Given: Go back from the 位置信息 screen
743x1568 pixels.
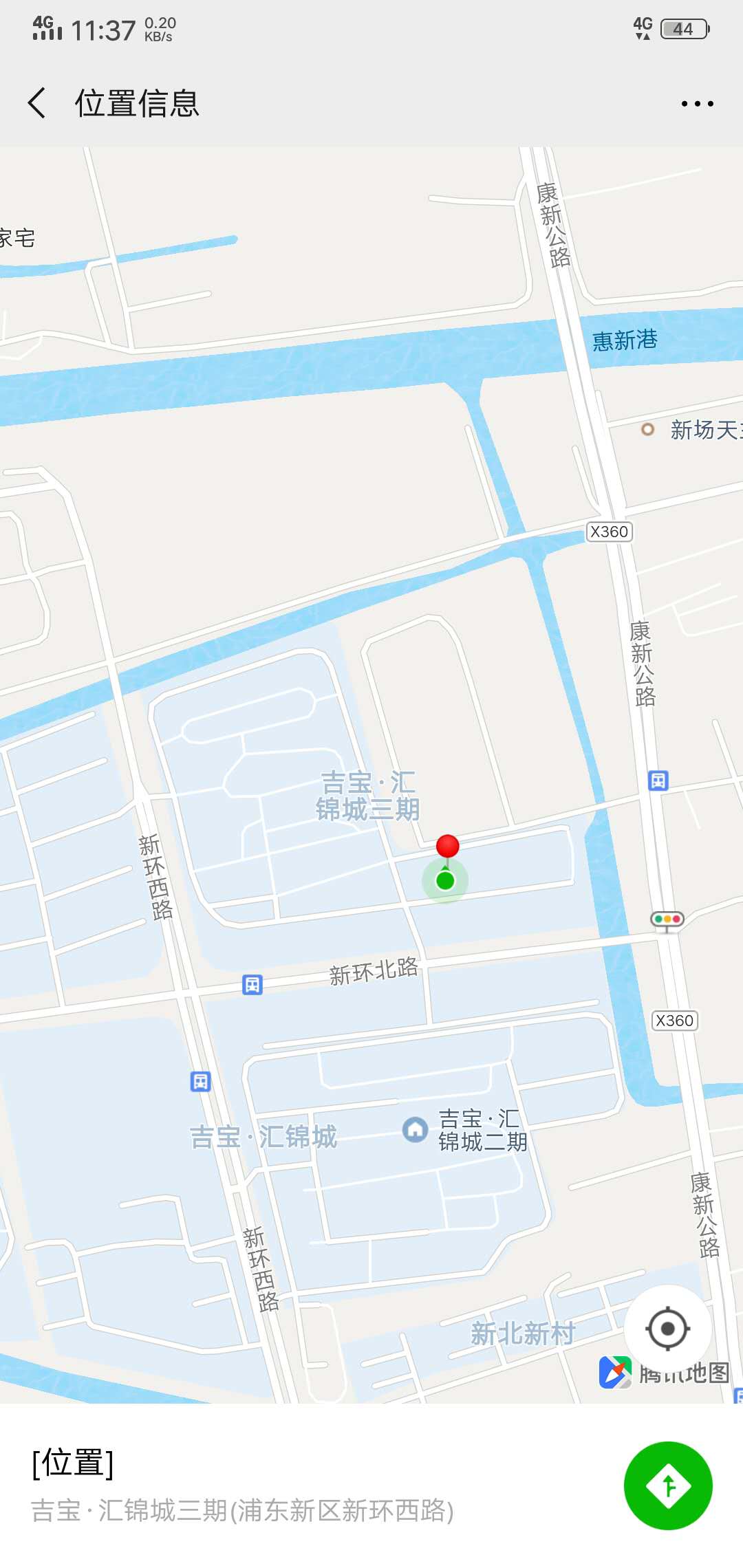Looking at the screenshot, I should point(37,103).
